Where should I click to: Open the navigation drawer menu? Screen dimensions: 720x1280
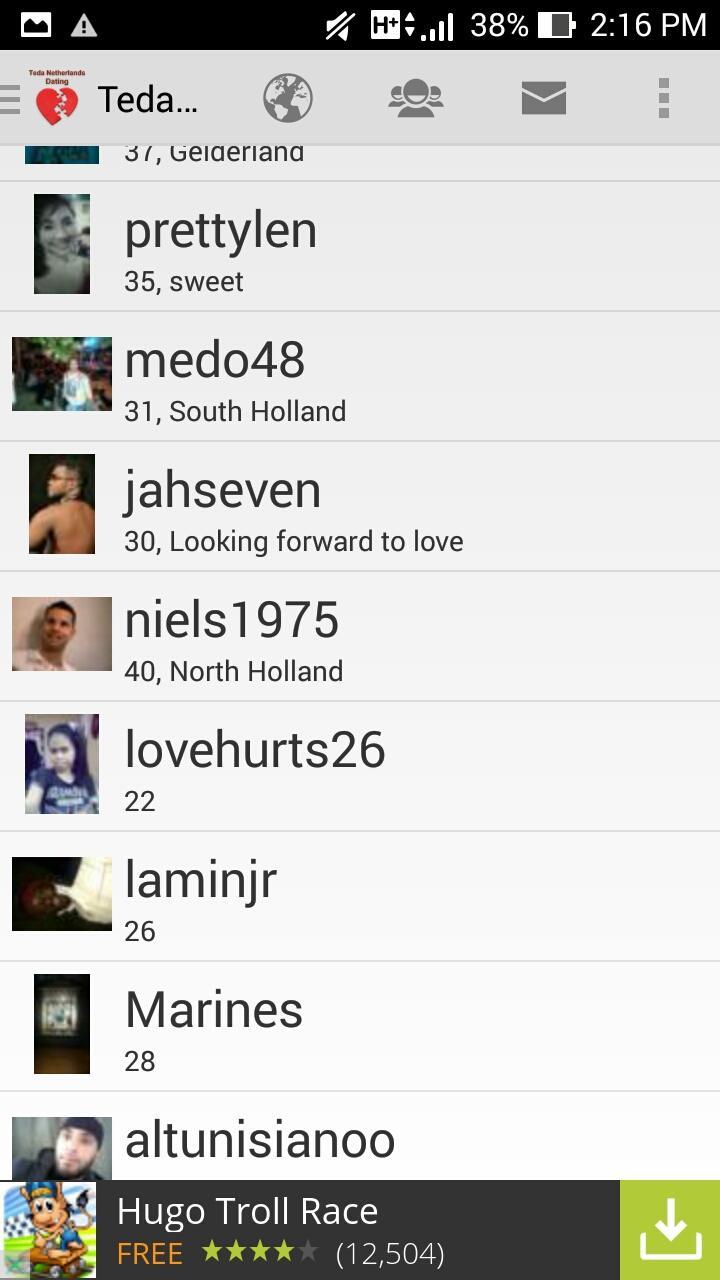pos(12,99)
